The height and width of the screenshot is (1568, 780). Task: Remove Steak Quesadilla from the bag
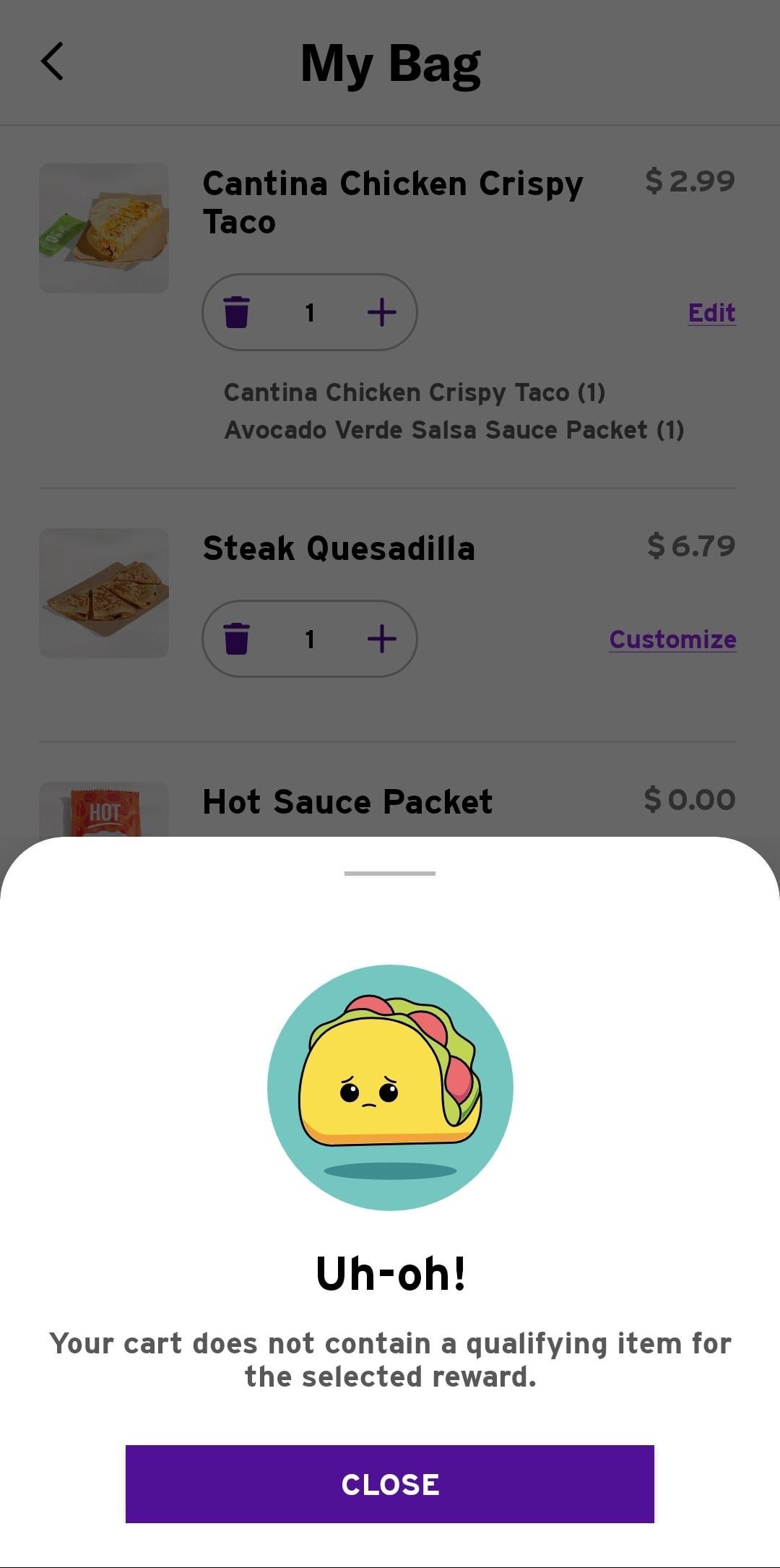pyautogui.click(x=236, y=639)
